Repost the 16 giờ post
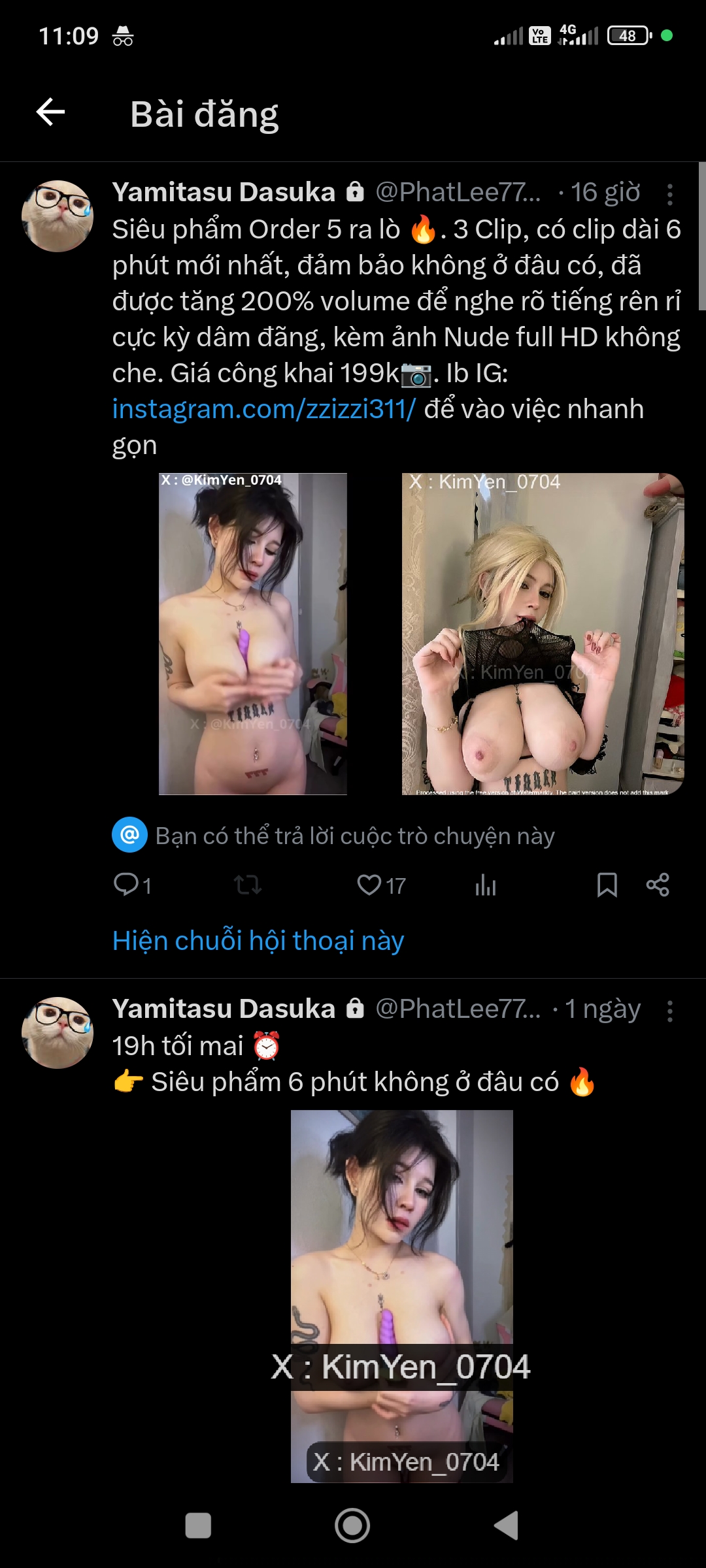706x1568 pixels. tap(248, 885)
